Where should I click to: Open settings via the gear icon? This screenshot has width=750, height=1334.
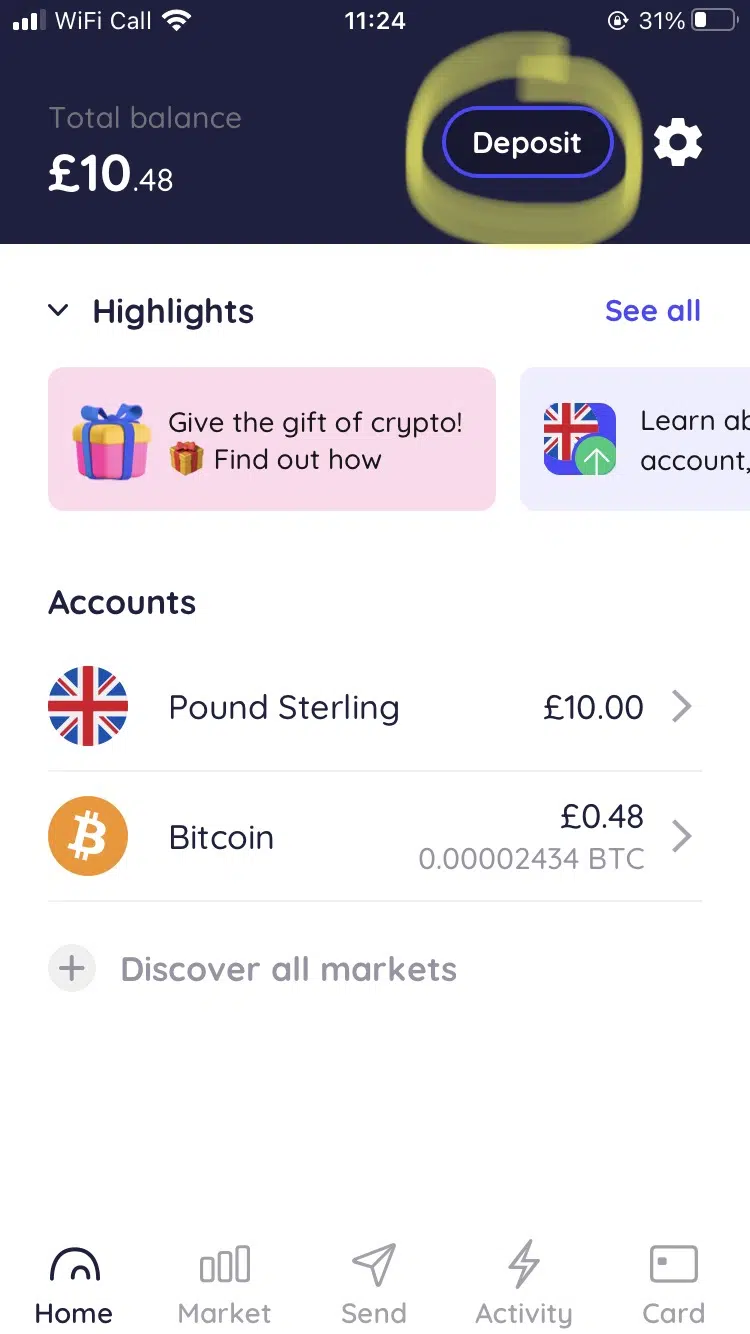(678, 143)
